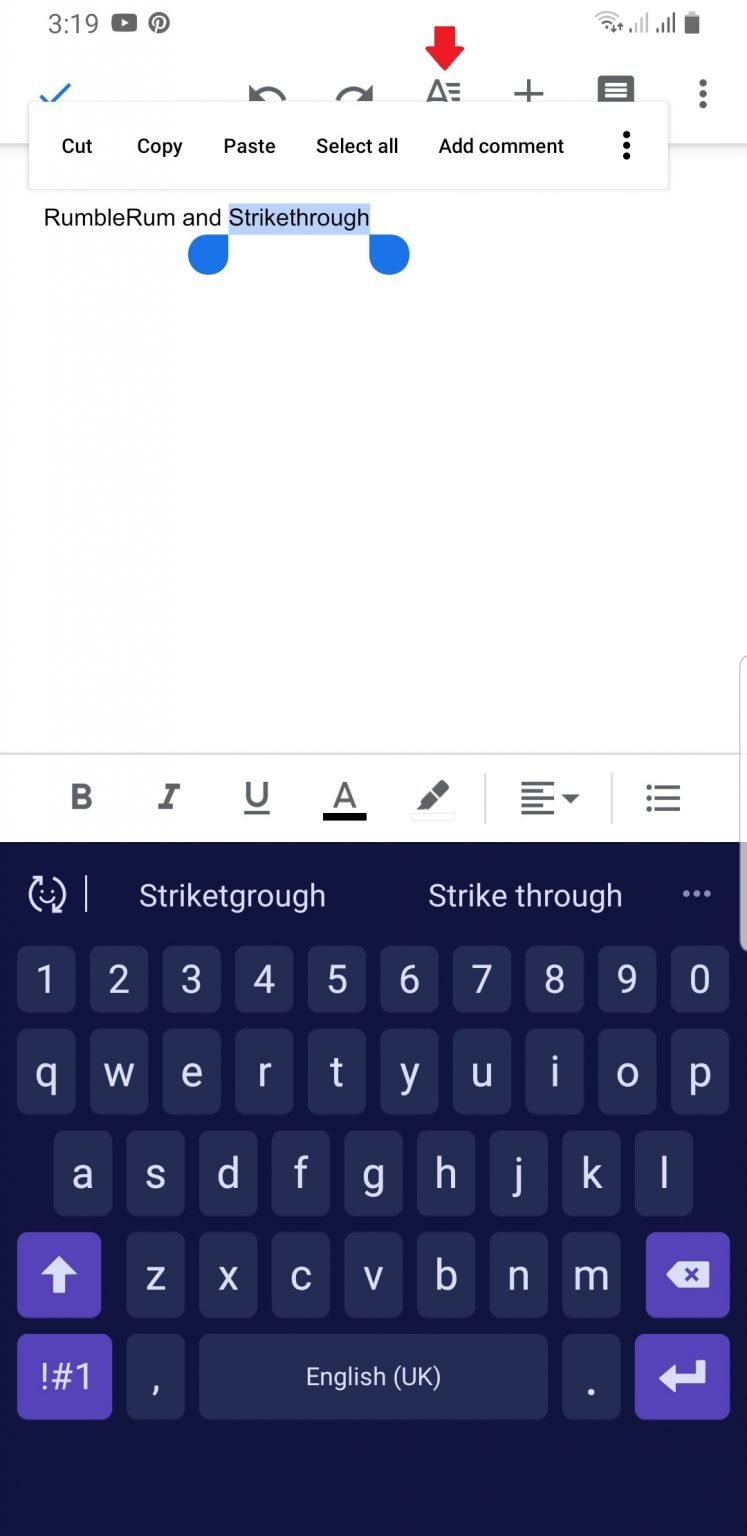Toggle bold formatting
Viewport: 747px width, 1536px height.
point(81,797)
